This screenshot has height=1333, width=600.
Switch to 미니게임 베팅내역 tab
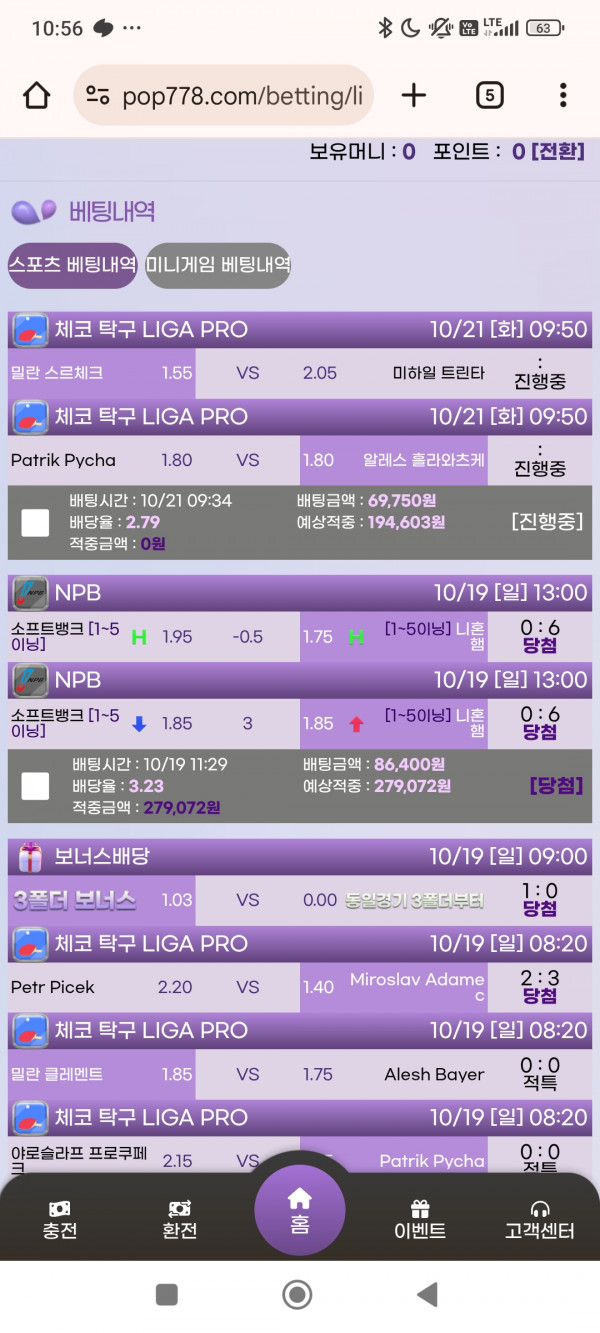tap(218, 265)
